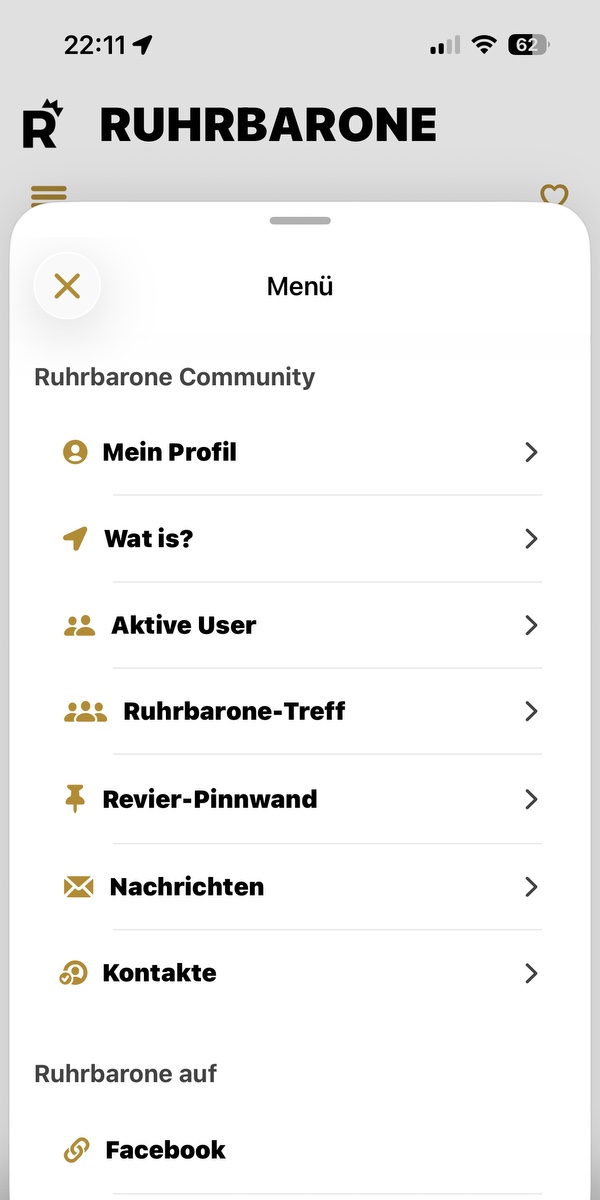This screenshot has width=600, height=1200.
Task: Open Kontakte
Action: click(300, 973)
